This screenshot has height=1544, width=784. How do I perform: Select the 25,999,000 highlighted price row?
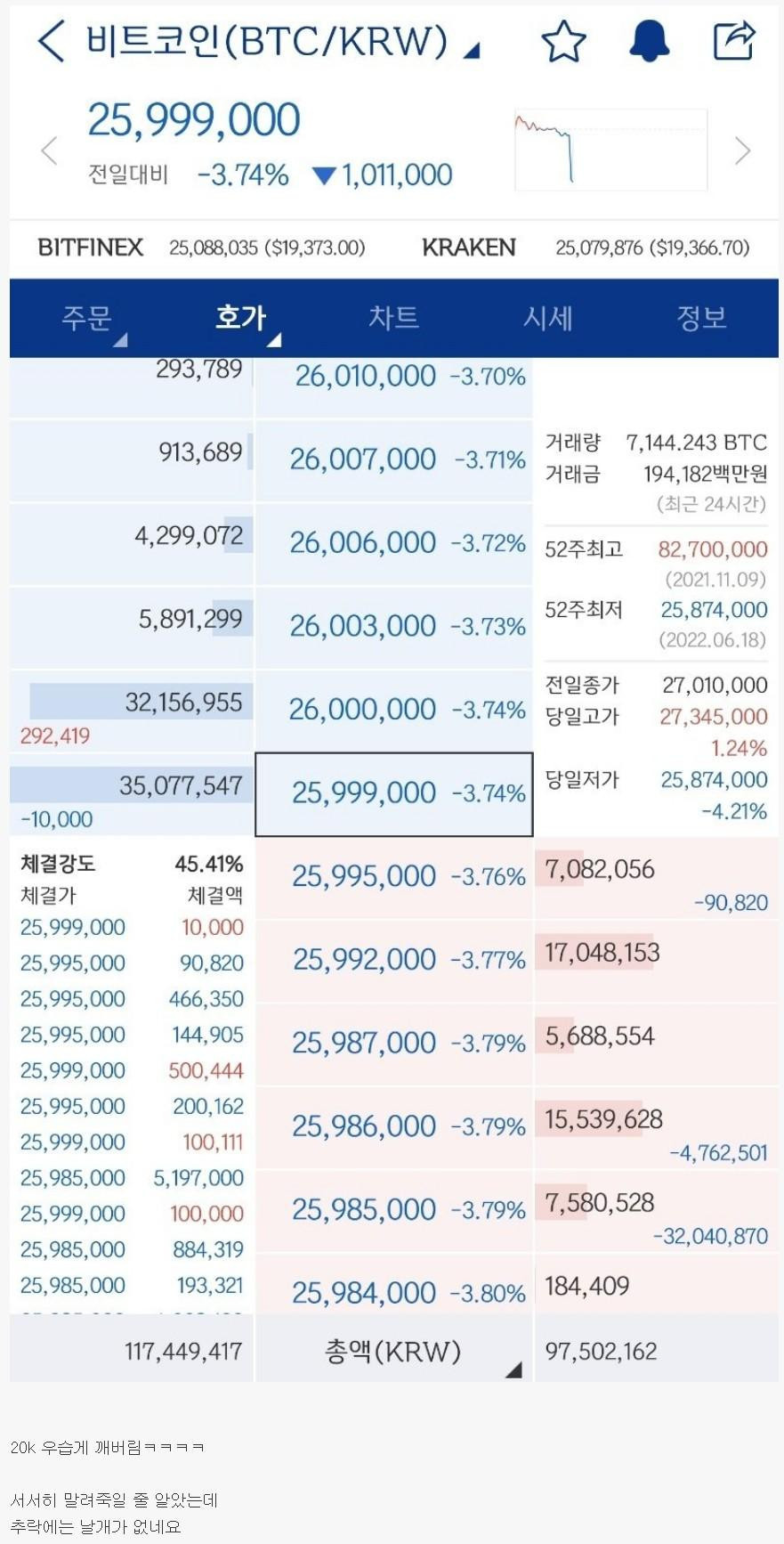[394, 794]
